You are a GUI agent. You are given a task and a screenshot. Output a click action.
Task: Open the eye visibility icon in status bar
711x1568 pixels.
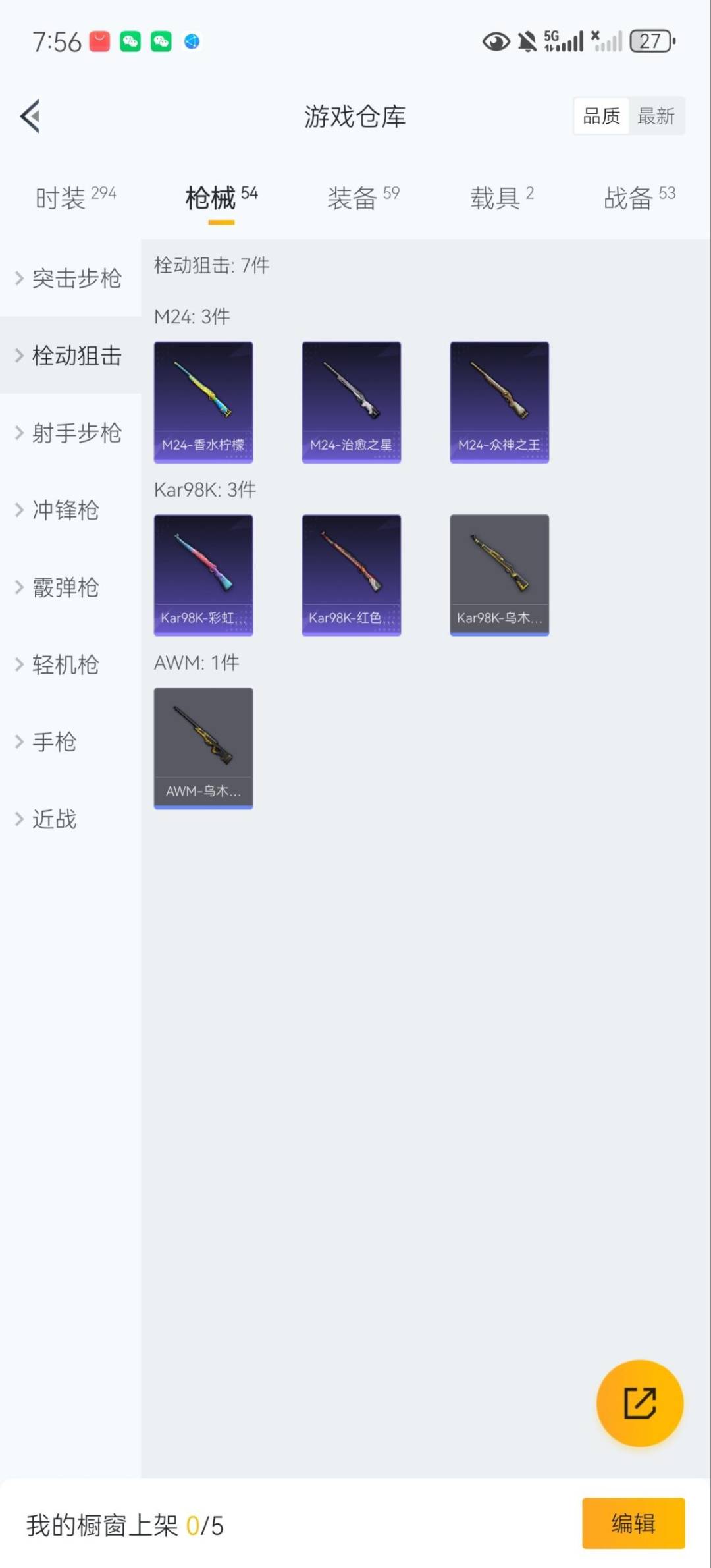click(494, 41)
